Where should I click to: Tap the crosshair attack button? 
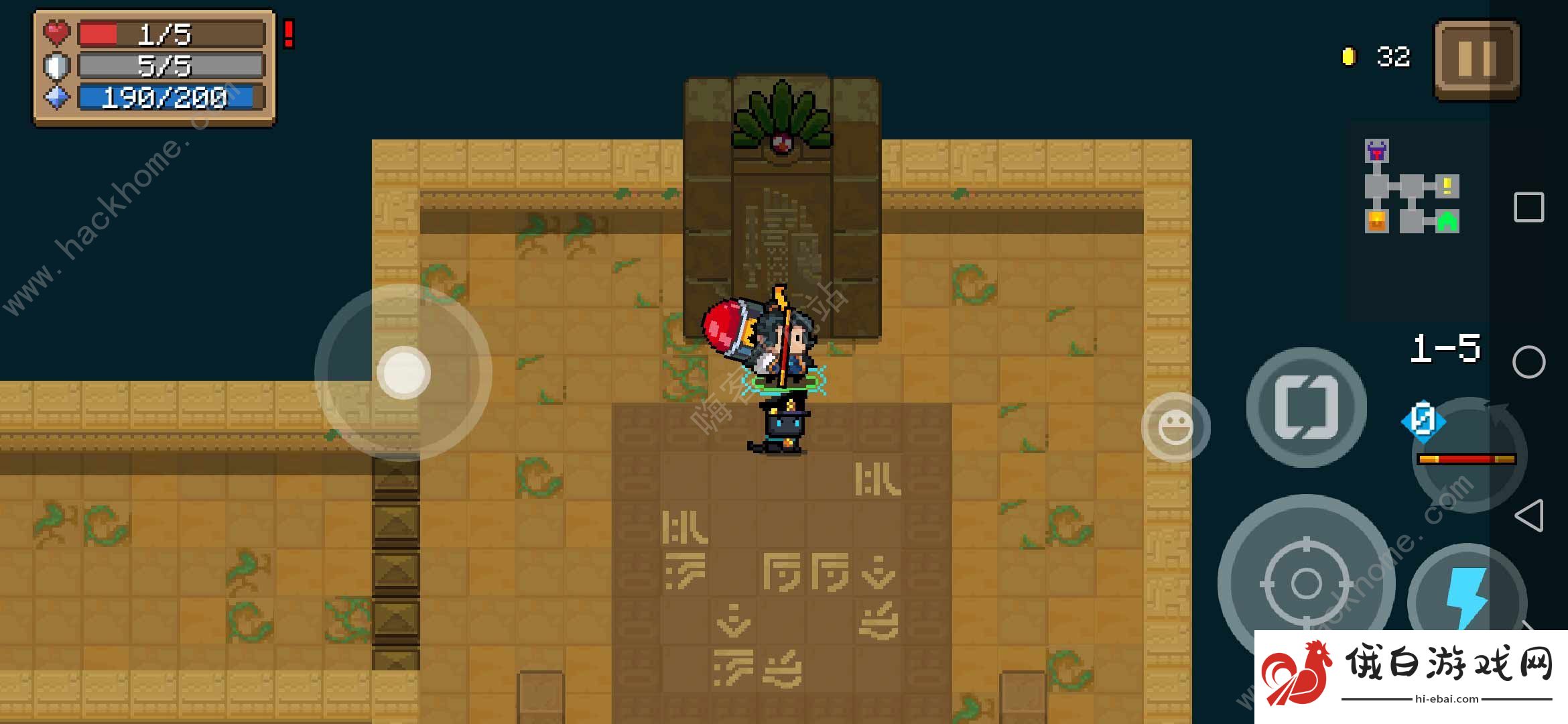click(x=1305, y=582)
